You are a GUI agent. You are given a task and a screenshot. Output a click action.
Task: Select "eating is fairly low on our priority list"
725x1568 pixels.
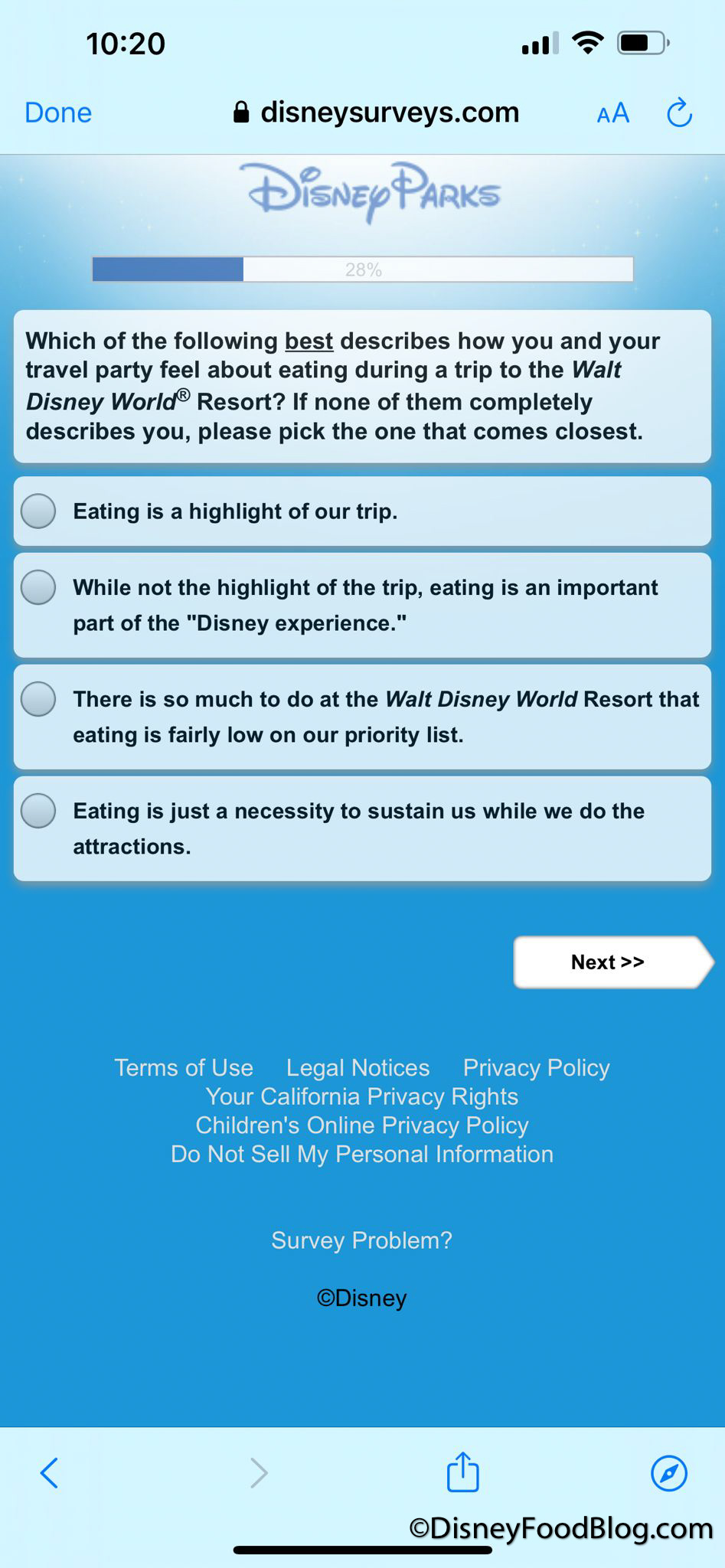tap(38, 700)
